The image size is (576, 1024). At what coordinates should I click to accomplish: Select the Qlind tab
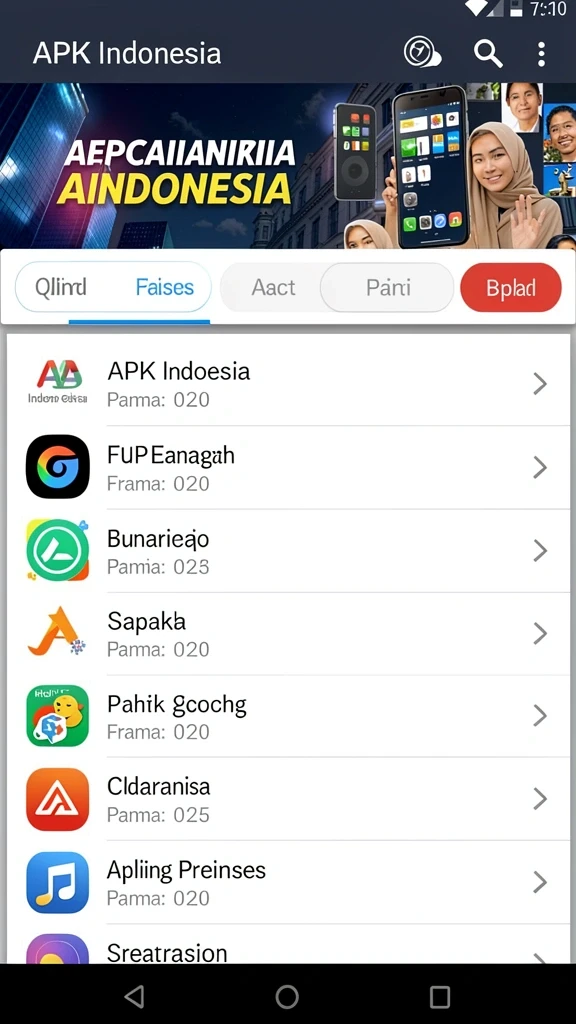[x=61, y=287]
